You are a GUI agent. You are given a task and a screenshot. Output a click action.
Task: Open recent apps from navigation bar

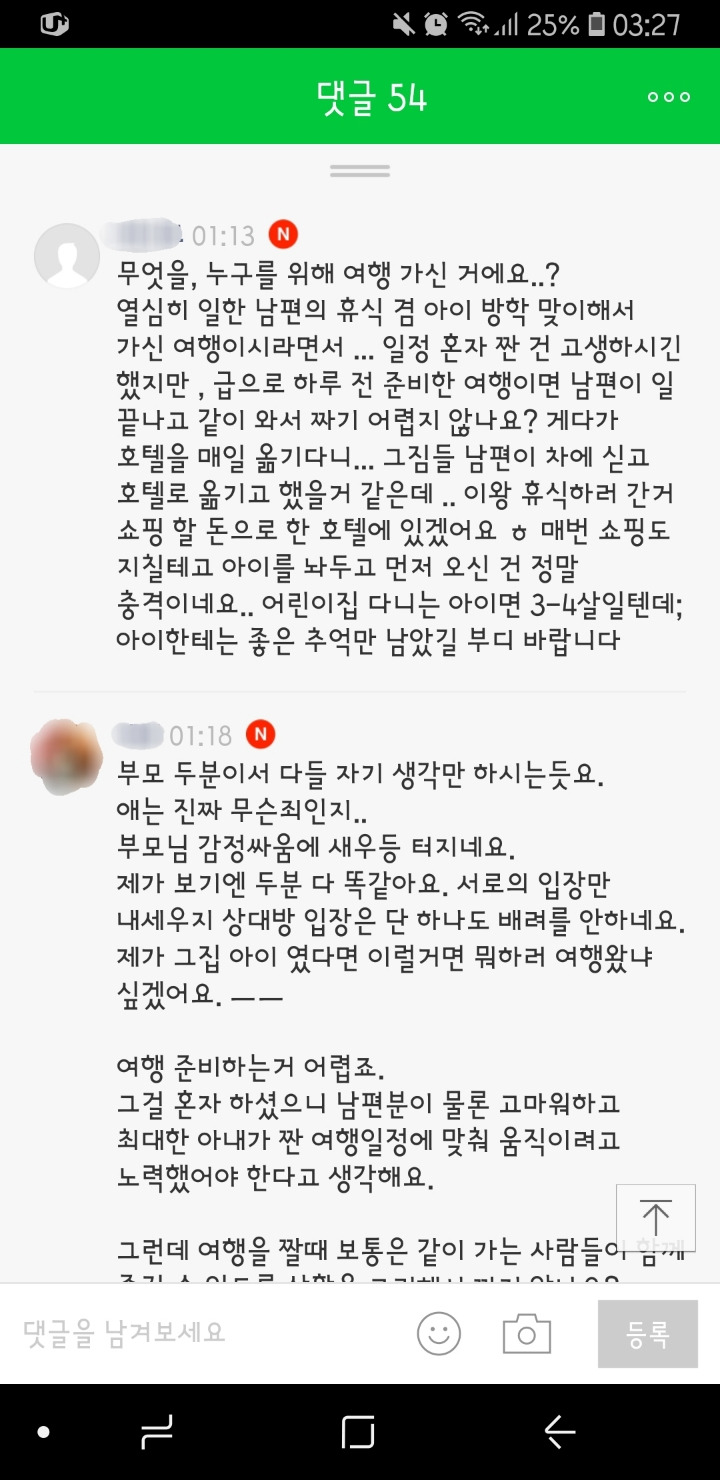[x=358, y=1432]
